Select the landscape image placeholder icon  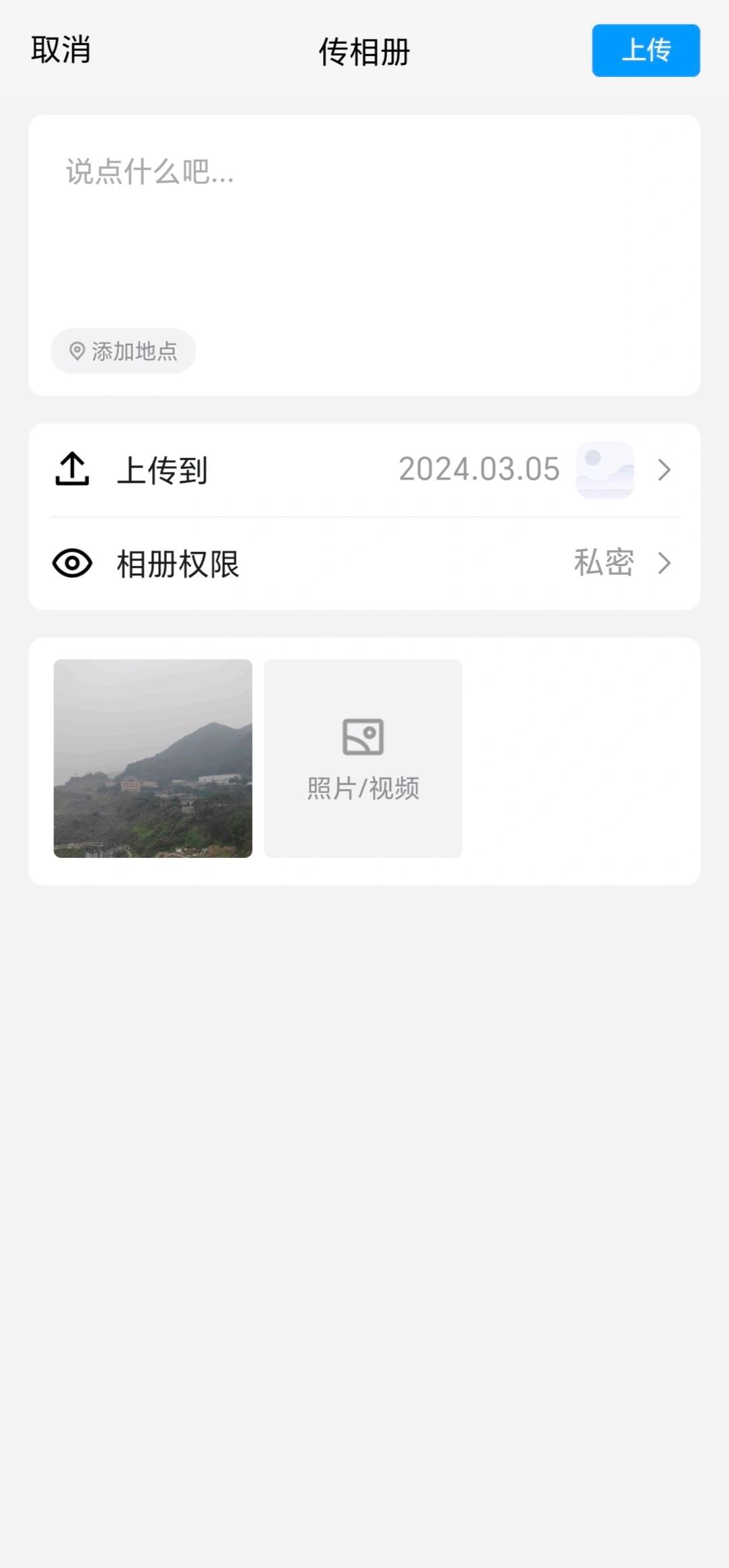[x=363, y=738]
